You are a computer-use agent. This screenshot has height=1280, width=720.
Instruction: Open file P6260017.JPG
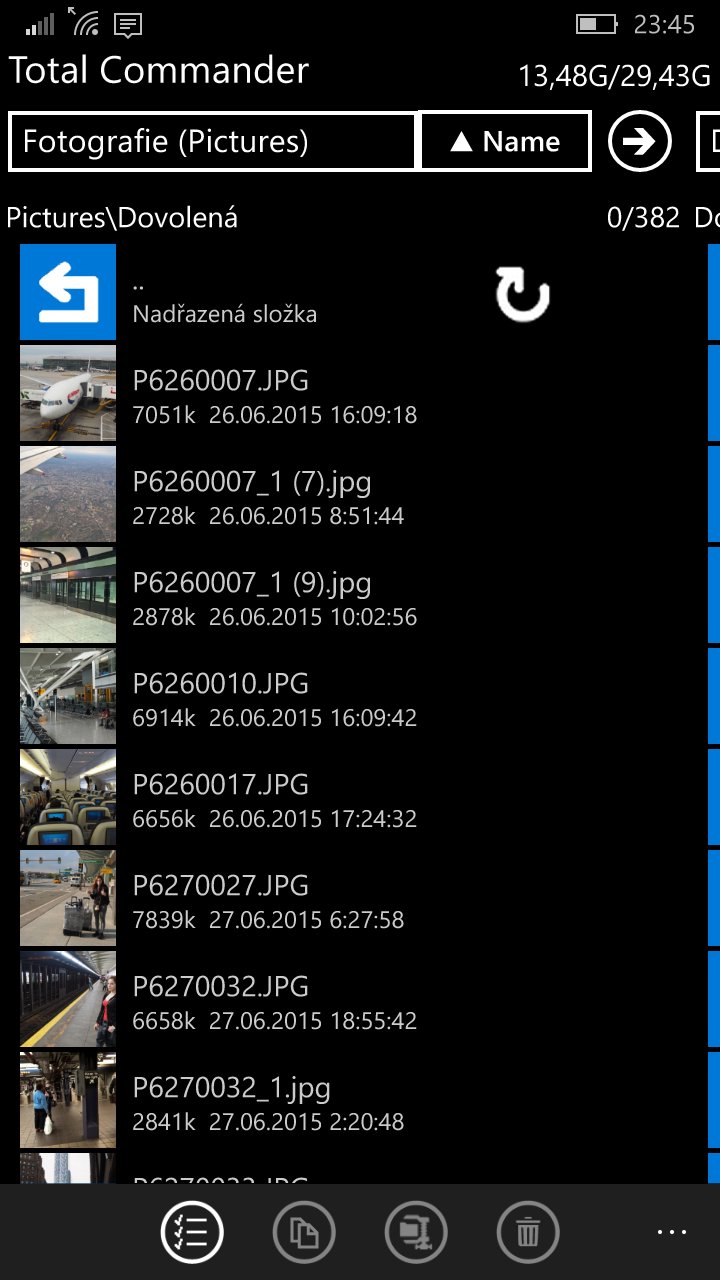pyautogui.click(x=360, y=798)
